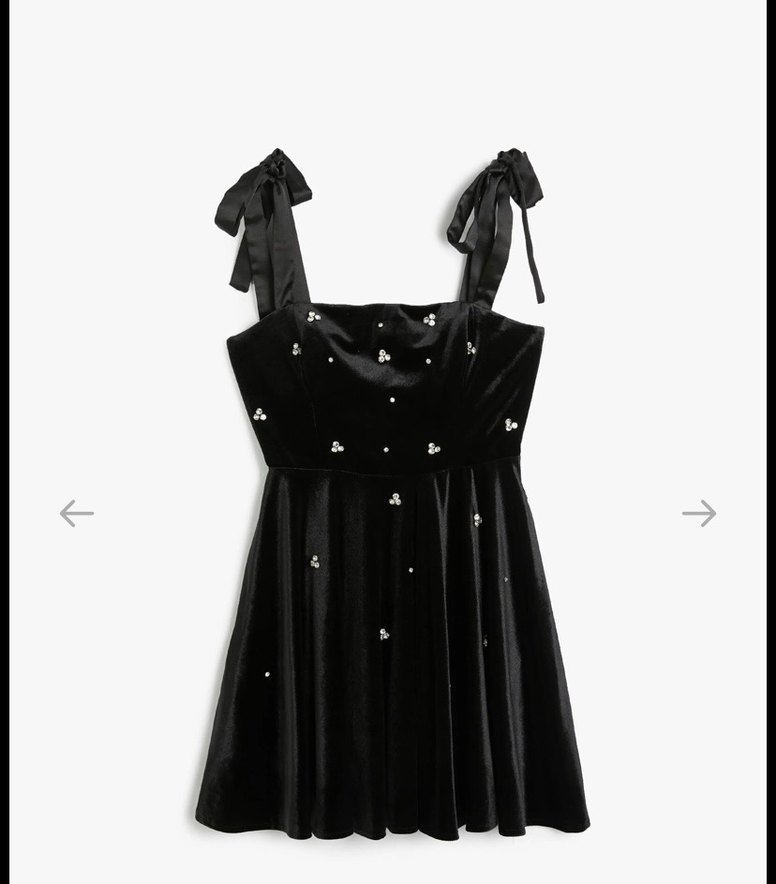Go to the previous product photo
The width and height of the screenshot is (776, 884).
click(x=76, y=513)
